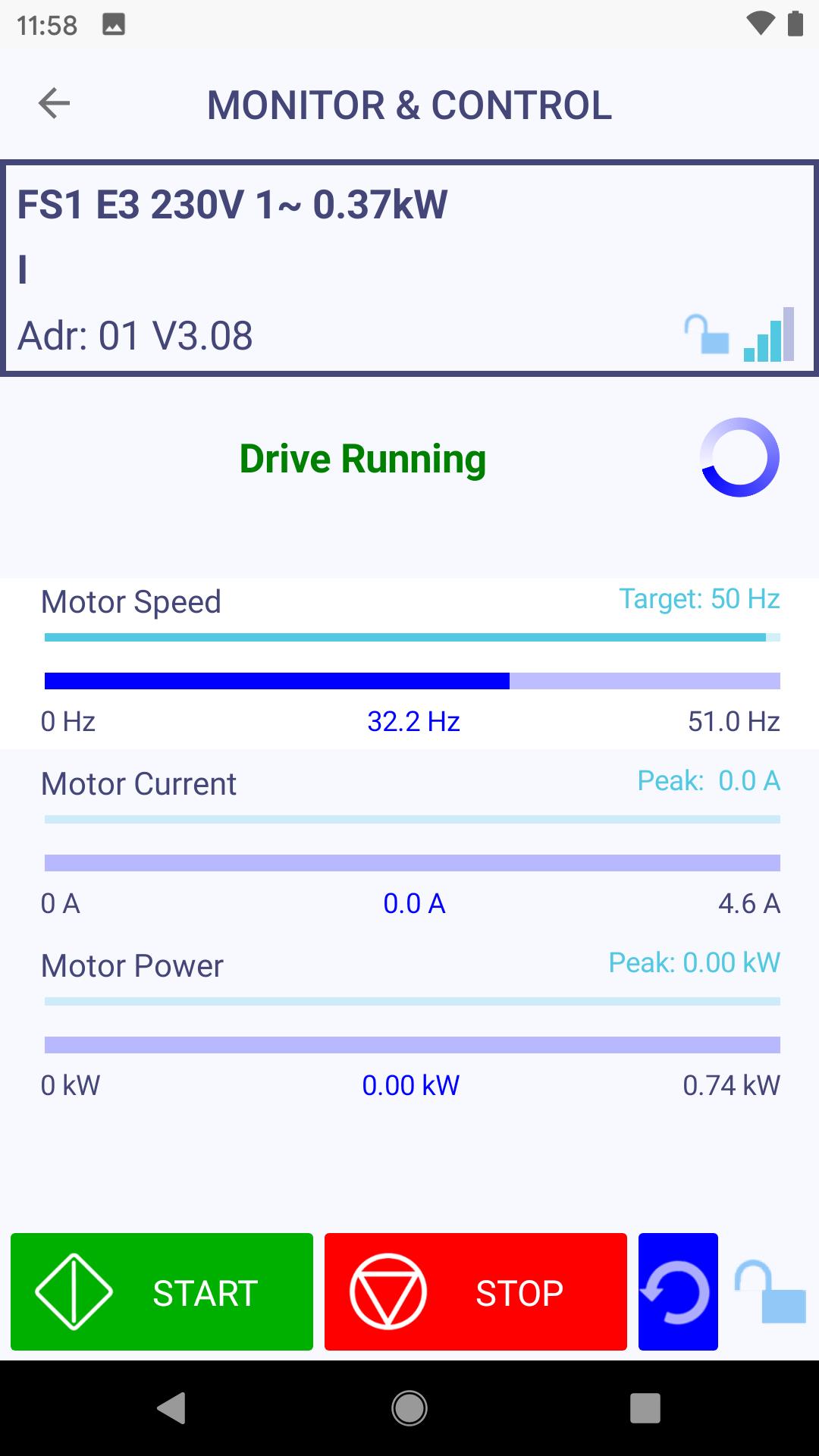
Task: Stop the drive with the red STOP button
Action: pyautogui.click(x=475, y=1292)
